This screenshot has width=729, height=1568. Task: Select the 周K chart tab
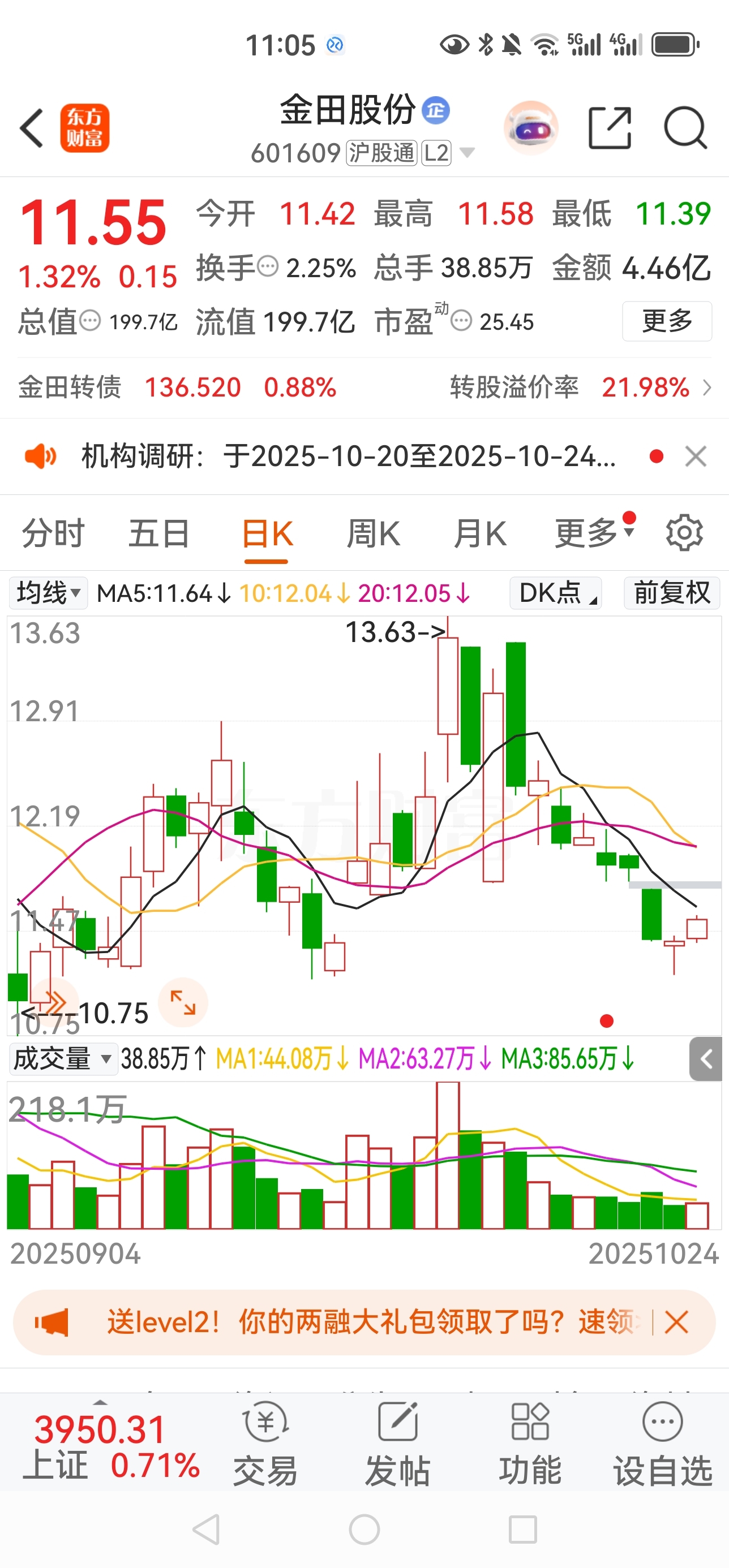(x=373, y=534)
